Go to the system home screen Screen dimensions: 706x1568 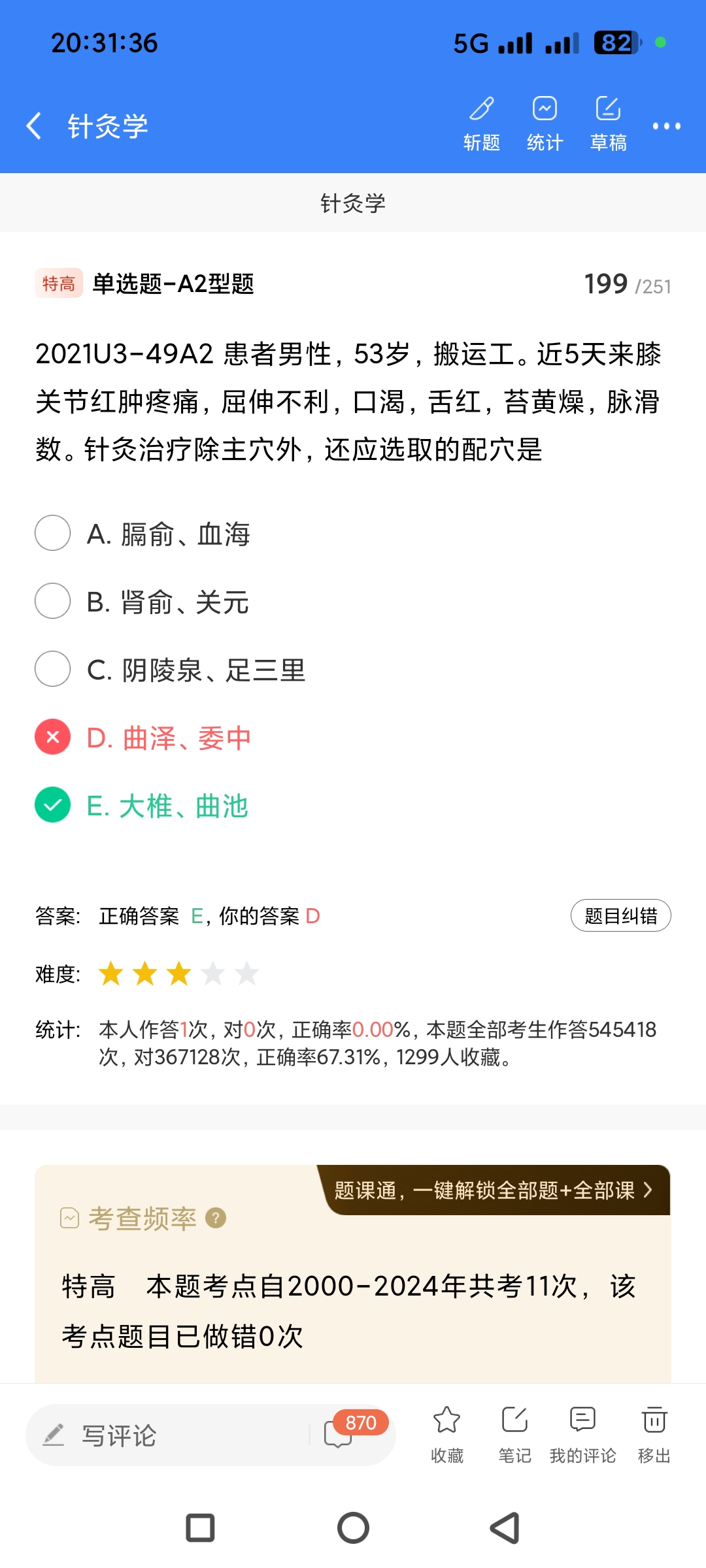(353, 1528)
